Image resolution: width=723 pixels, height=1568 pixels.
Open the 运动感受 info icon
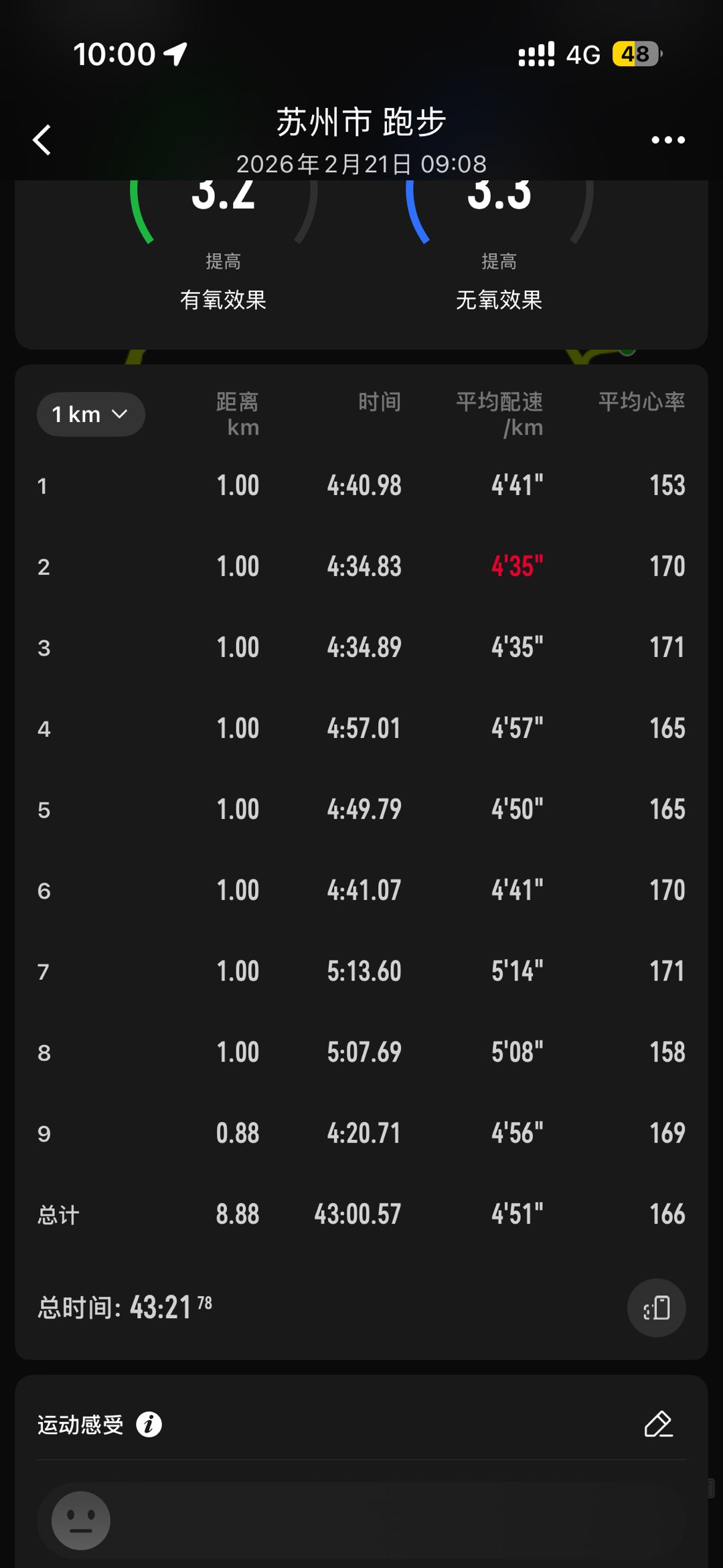[x=149, y=1424]
